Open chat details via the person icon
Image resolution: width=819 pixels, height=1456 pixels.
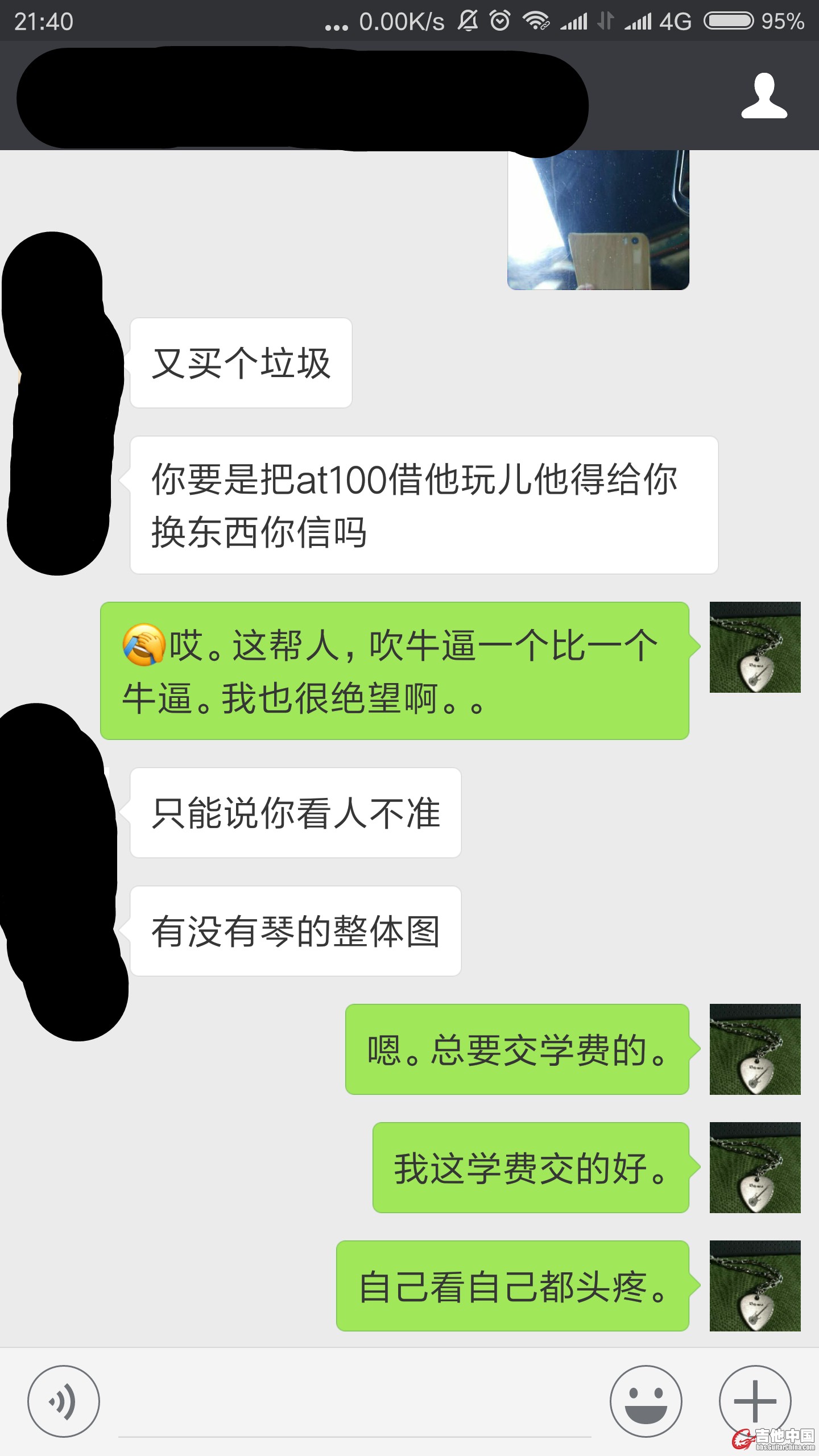pos(764,96)
